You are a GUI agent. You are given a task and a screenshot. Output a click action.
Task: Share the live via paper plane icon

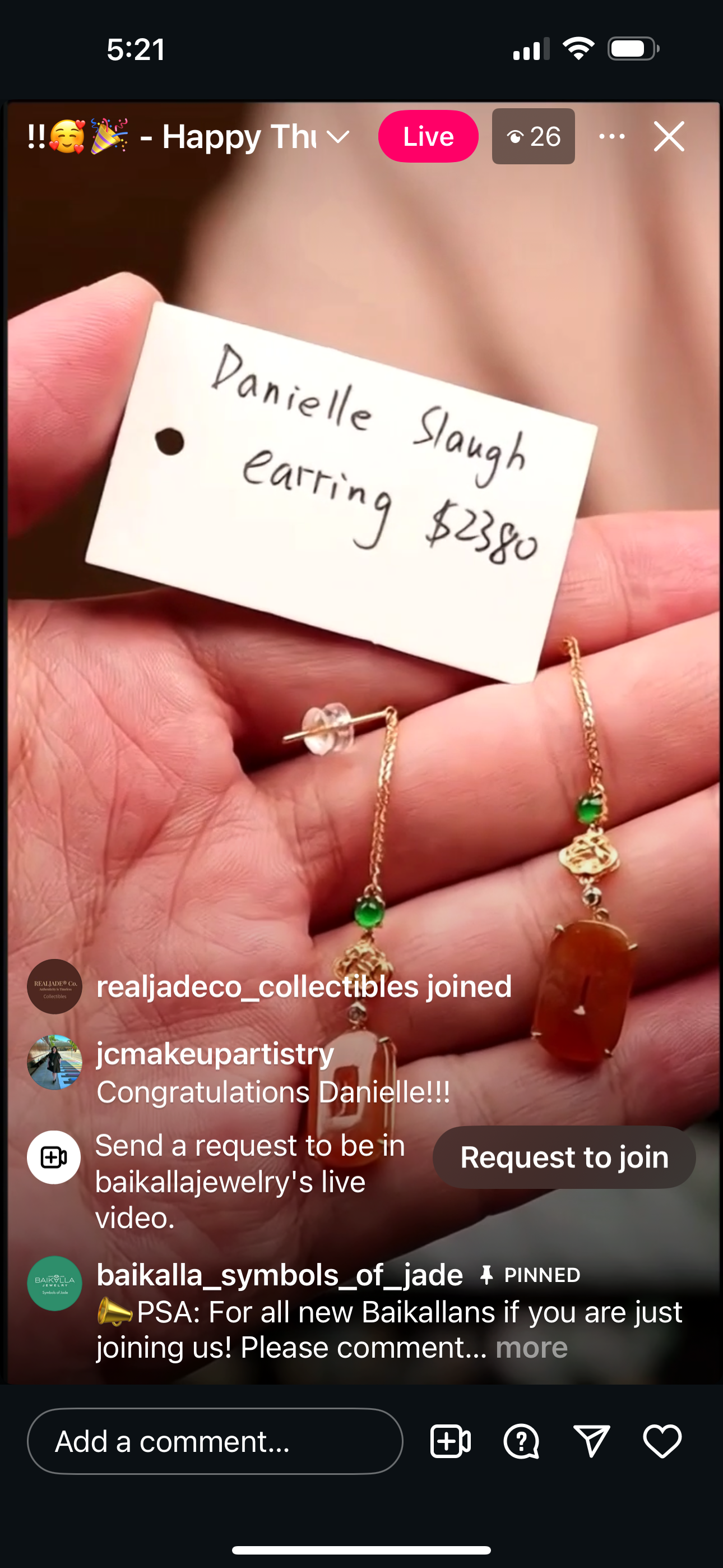point(591,1441)
